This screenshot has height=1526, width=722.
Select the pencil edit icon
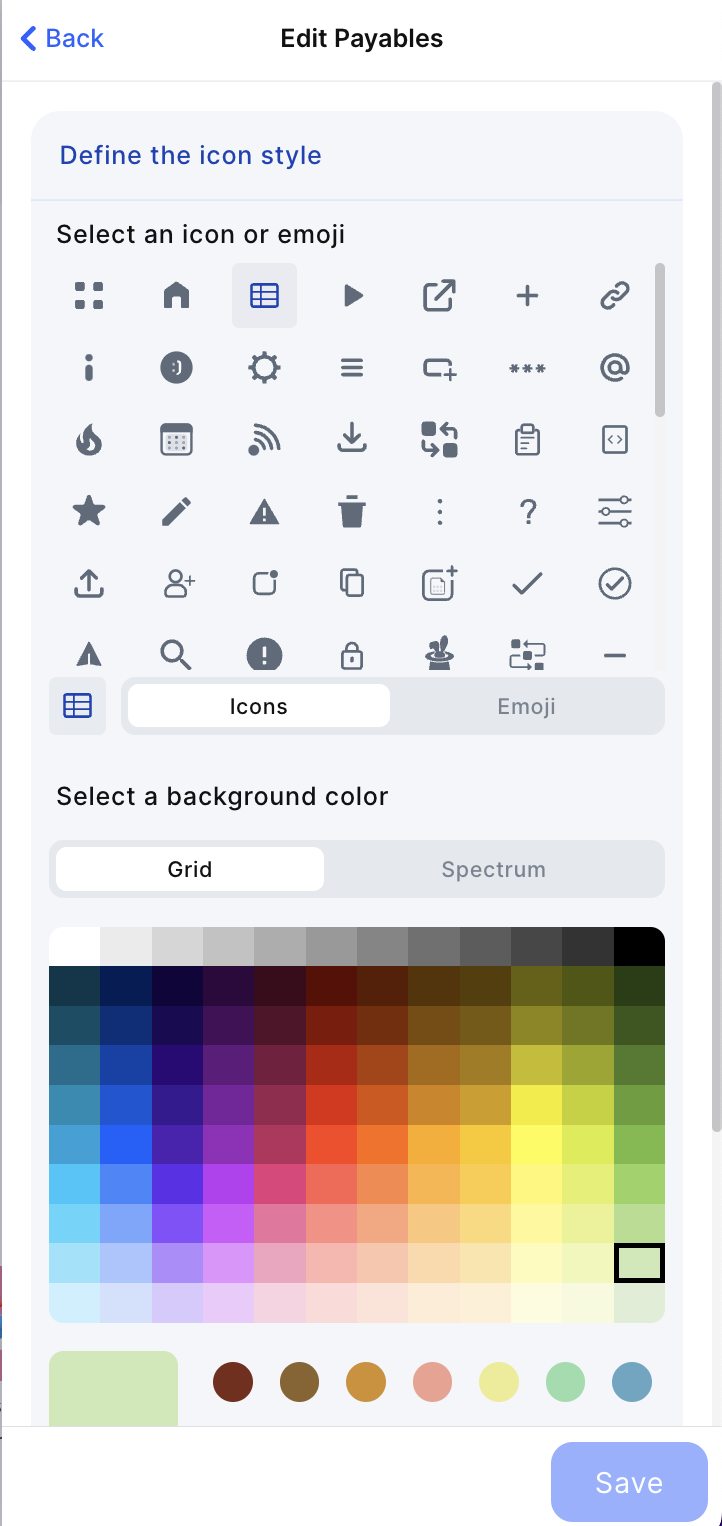click(176, 512)
